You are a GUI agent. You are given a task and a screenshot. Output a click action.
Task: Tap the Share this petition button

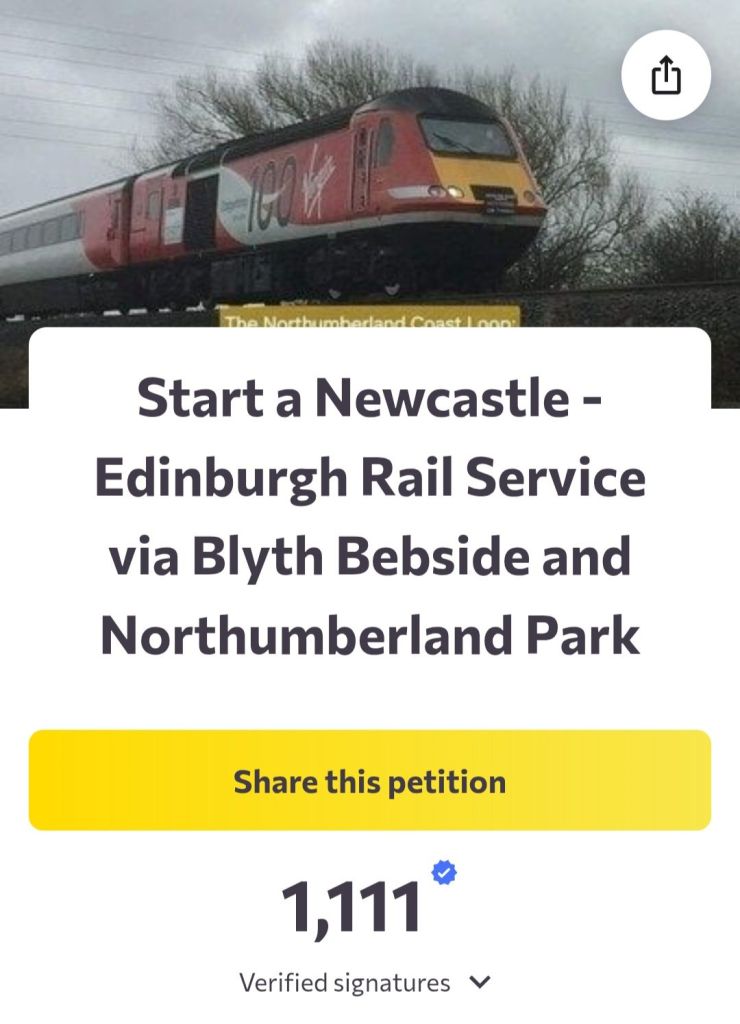click(370, 781)
